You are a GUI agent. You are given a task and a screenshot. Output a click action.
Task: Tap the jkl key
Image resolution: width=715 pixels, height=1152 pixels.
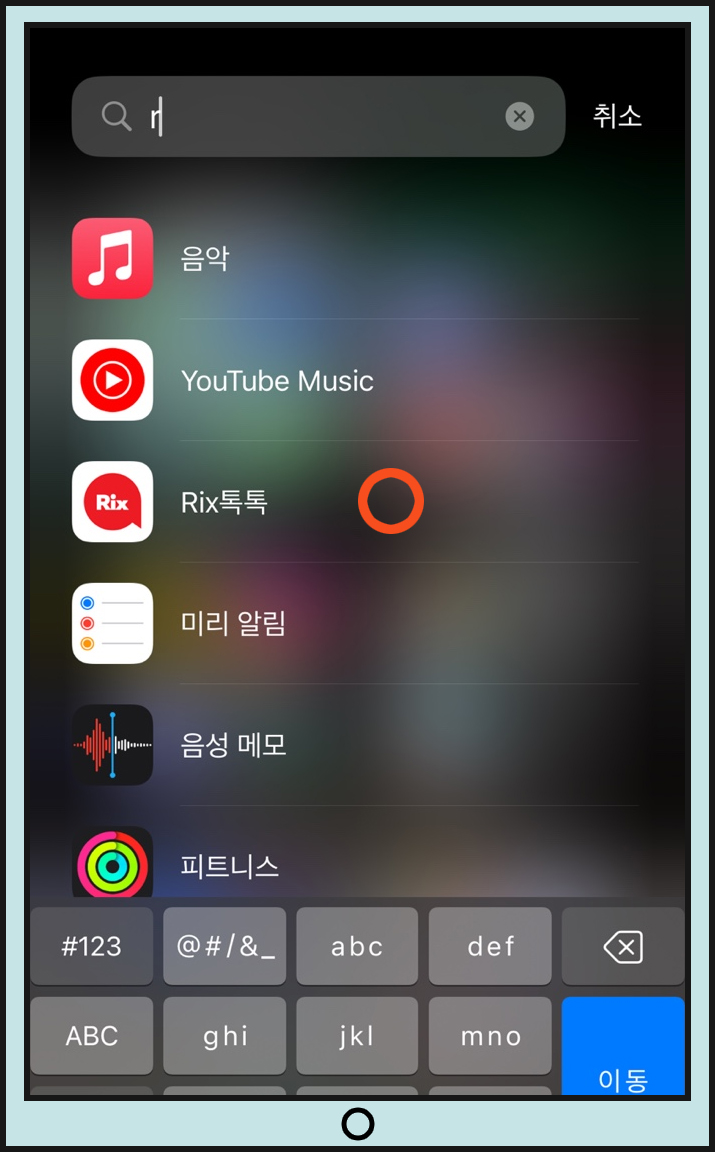click(357, 1036)
